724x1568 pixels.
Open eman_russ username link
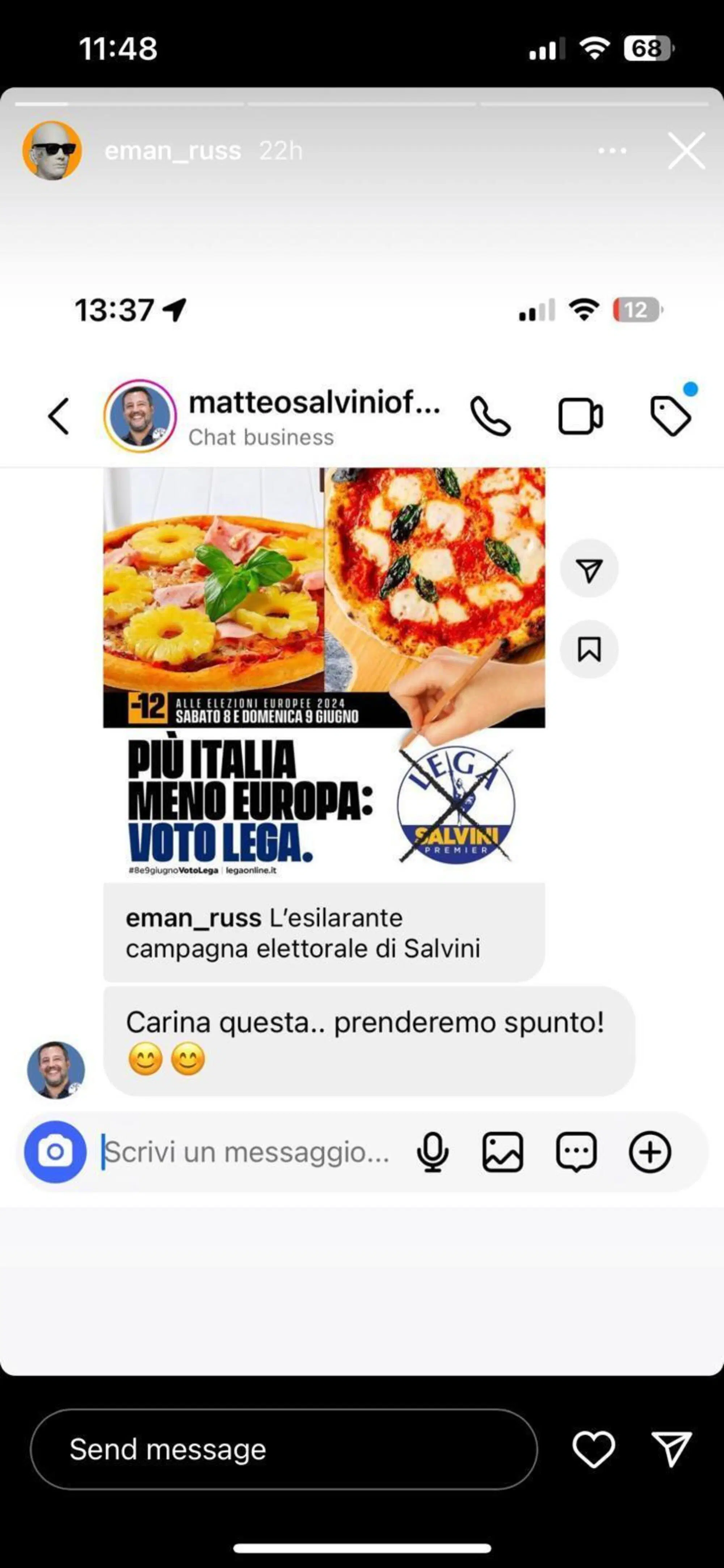(173, 150)
